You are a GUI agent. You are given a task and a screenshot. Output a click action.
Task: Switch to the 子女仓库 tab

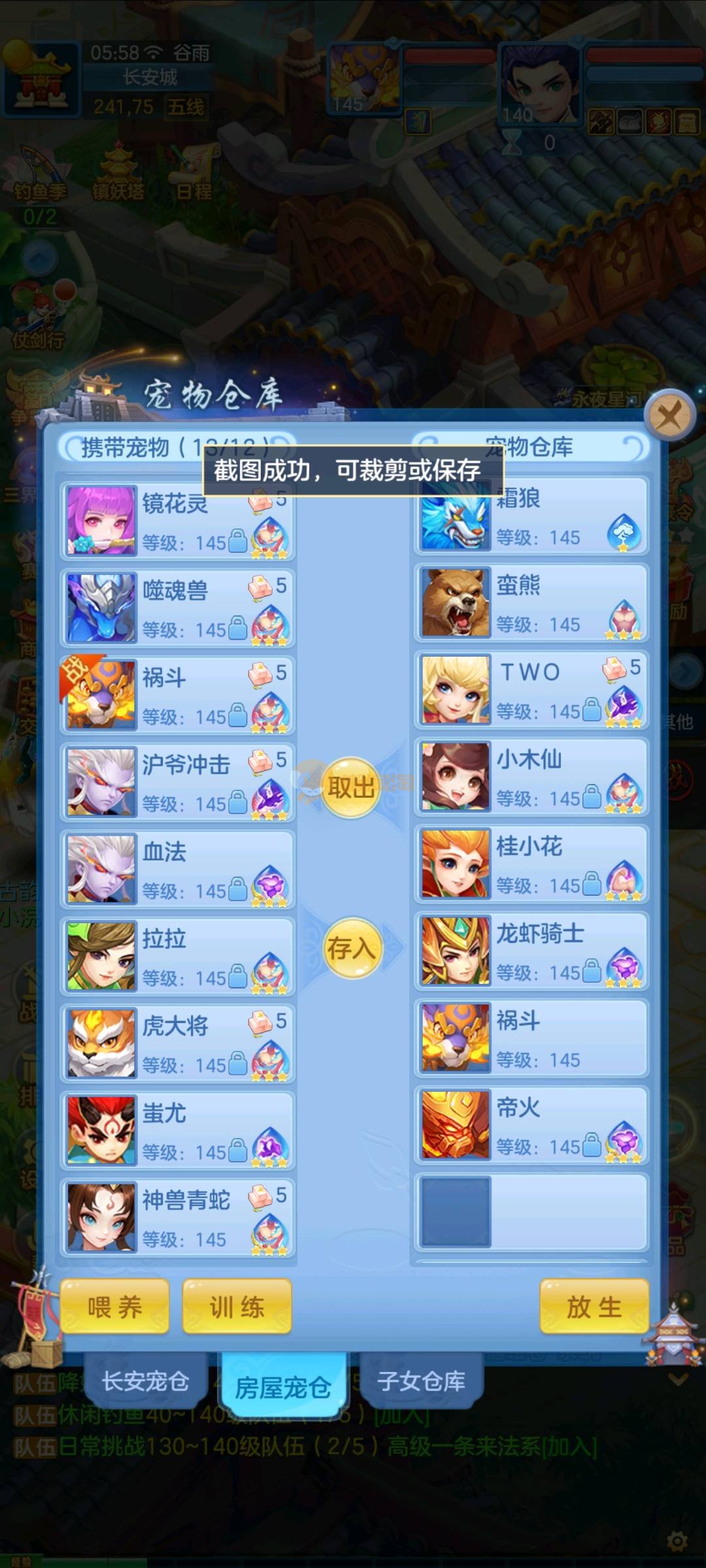coord(421,1380)
